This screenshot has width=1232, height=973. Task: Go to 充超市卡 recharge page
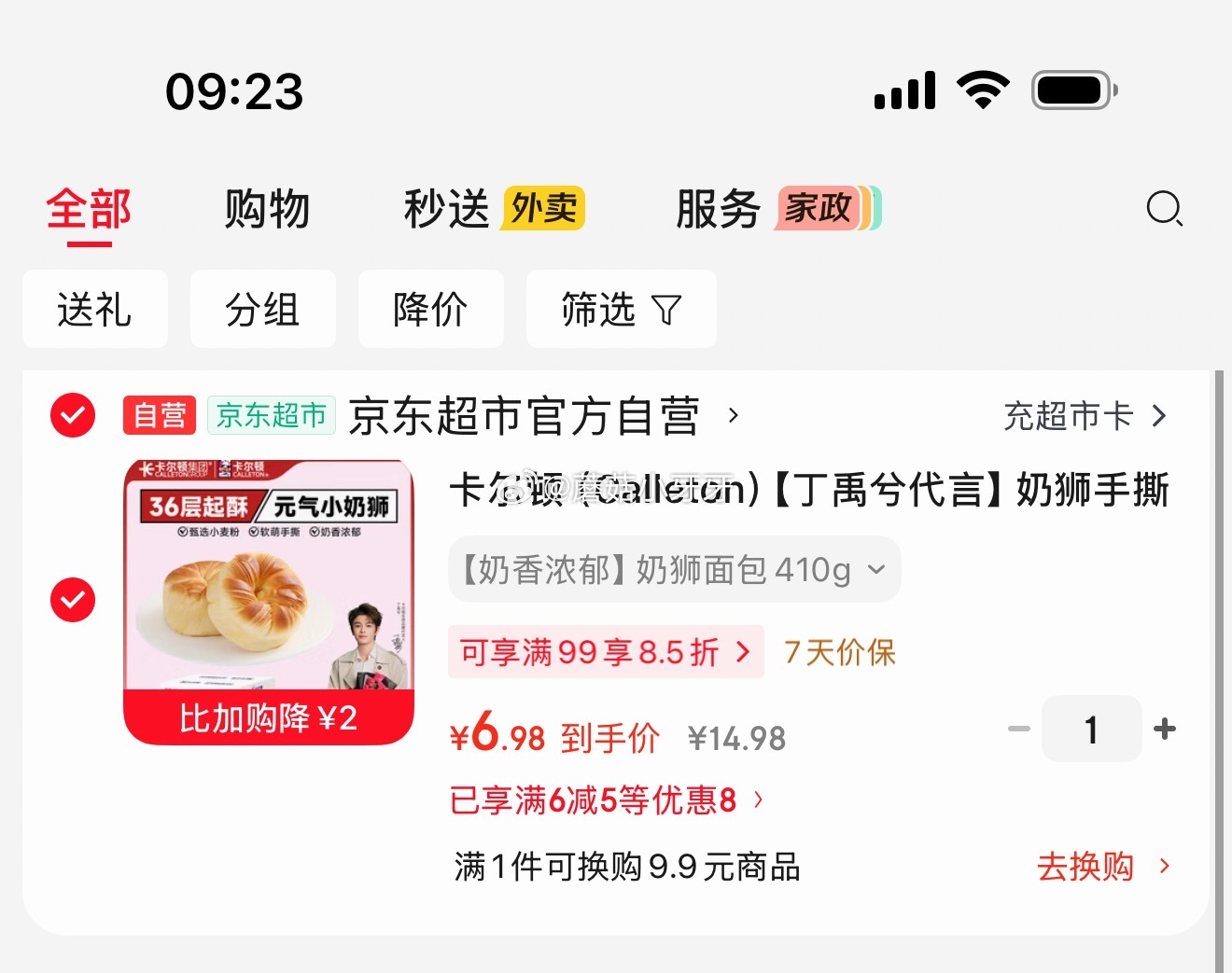tap(1085, 416)
